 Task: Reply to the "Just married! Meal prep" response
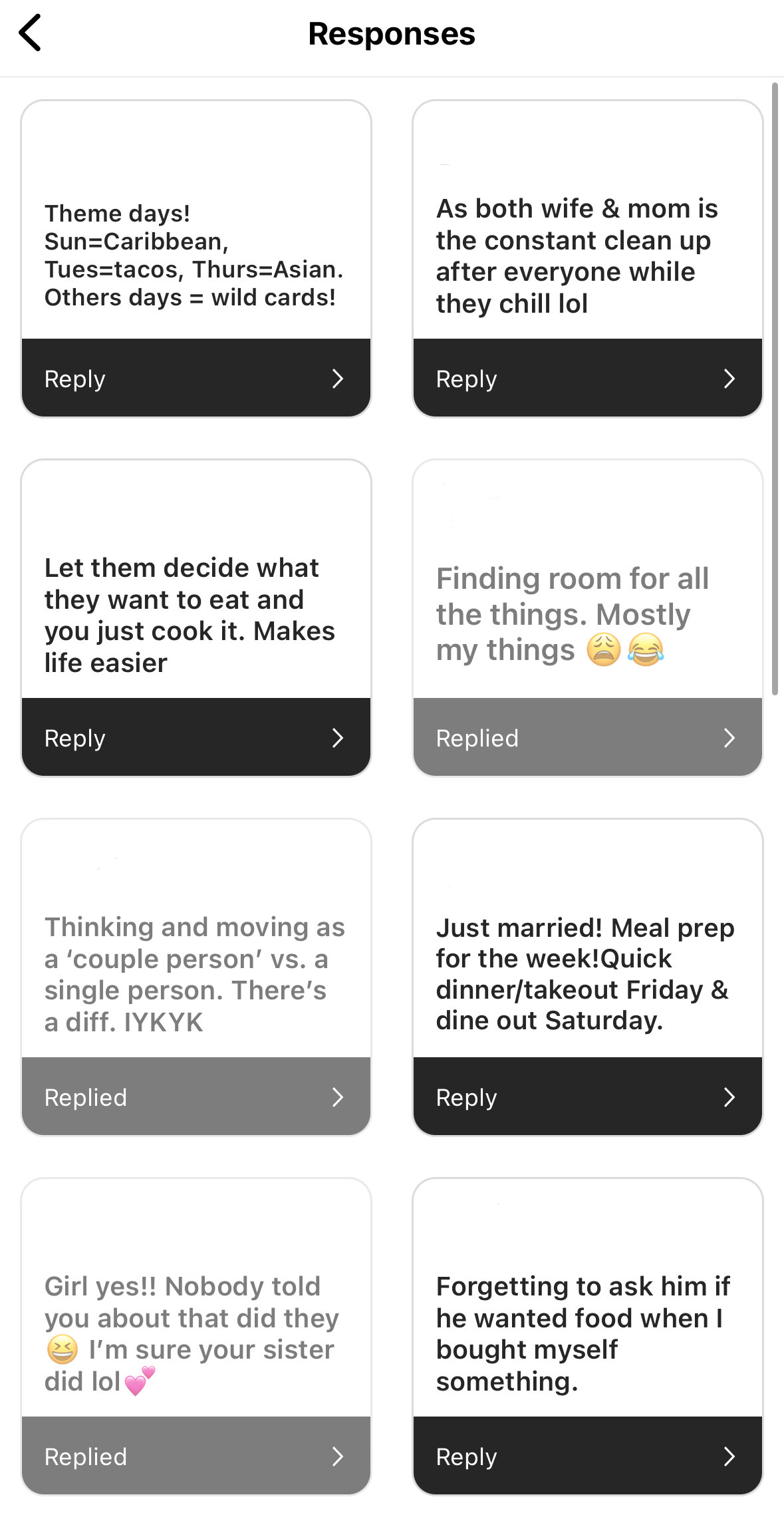pyautogui.click(x=588, y=1097)
